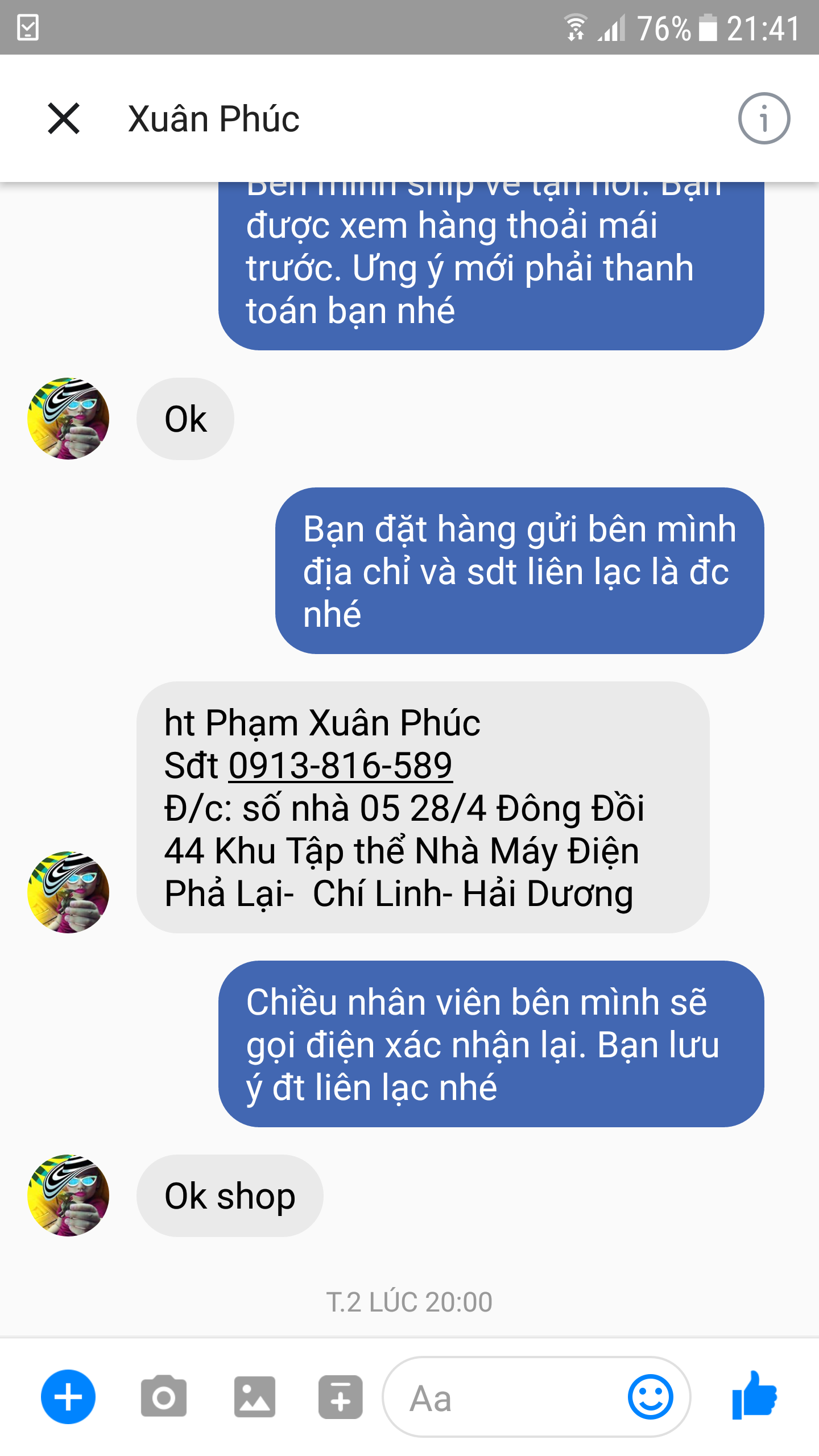Open Xuân Phúc's avatar beside Ok shop

[x=68, y=1196]
